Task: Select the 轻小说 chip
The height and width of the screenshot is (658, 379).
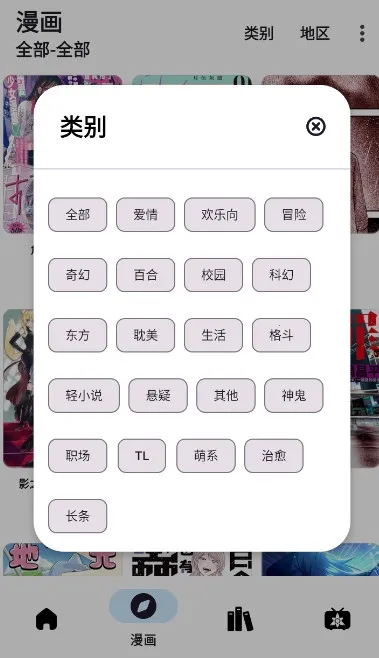Action: point(84,395)
